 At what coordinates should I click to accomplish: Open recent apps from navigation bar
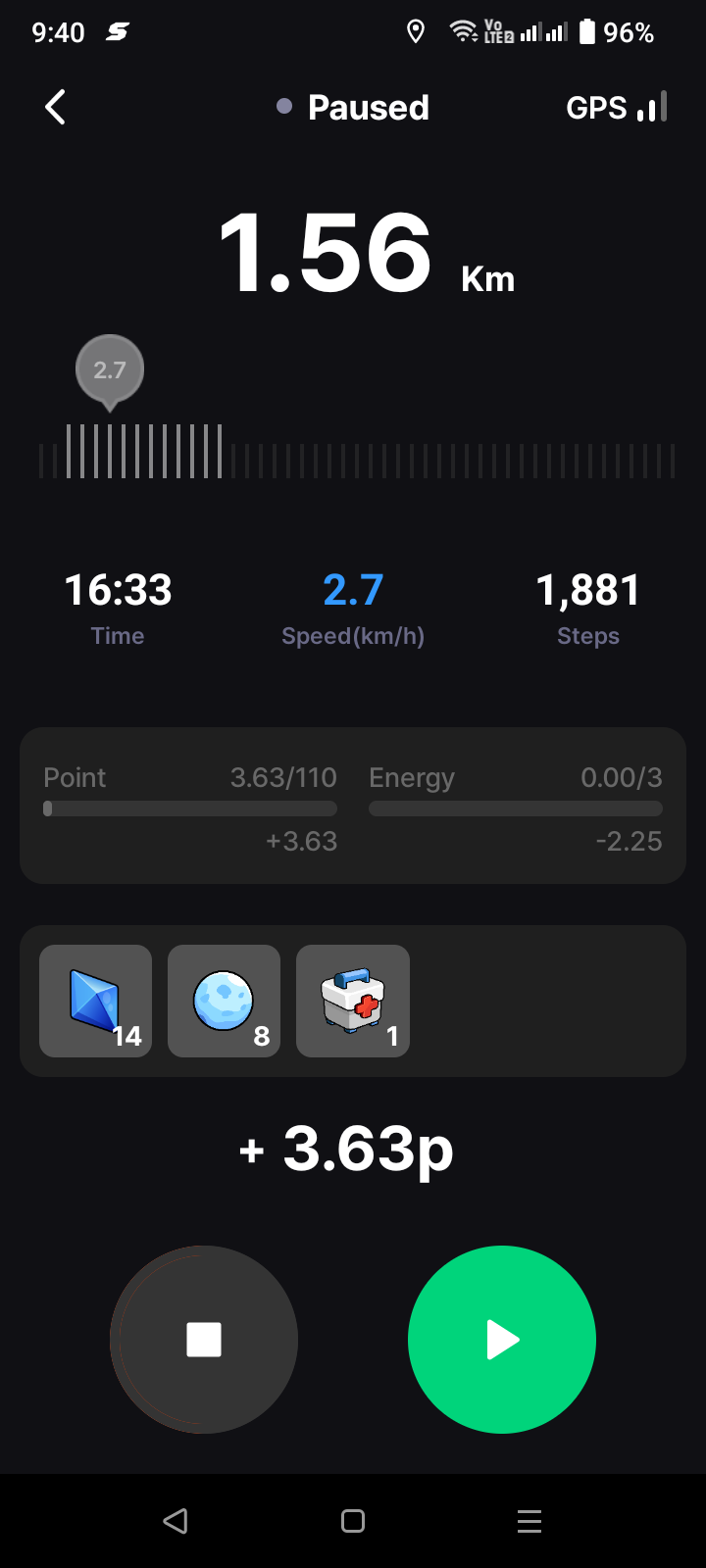(x=529, y=1521)
